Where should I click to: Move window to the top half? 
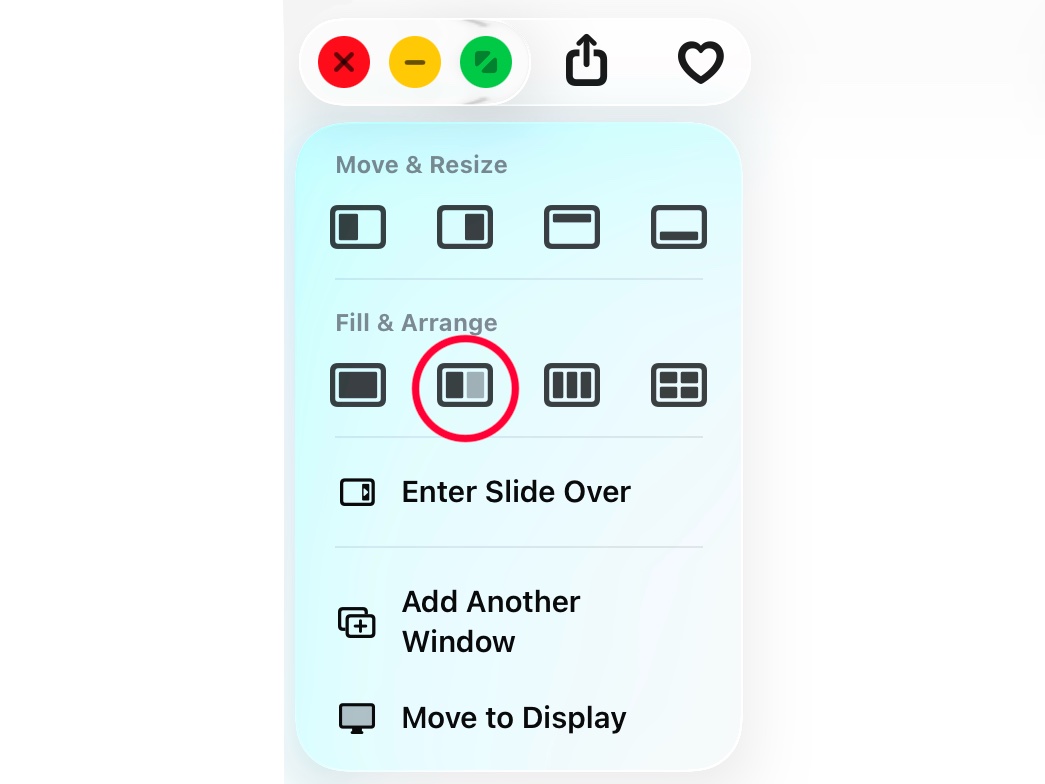(x=572, y=227)
